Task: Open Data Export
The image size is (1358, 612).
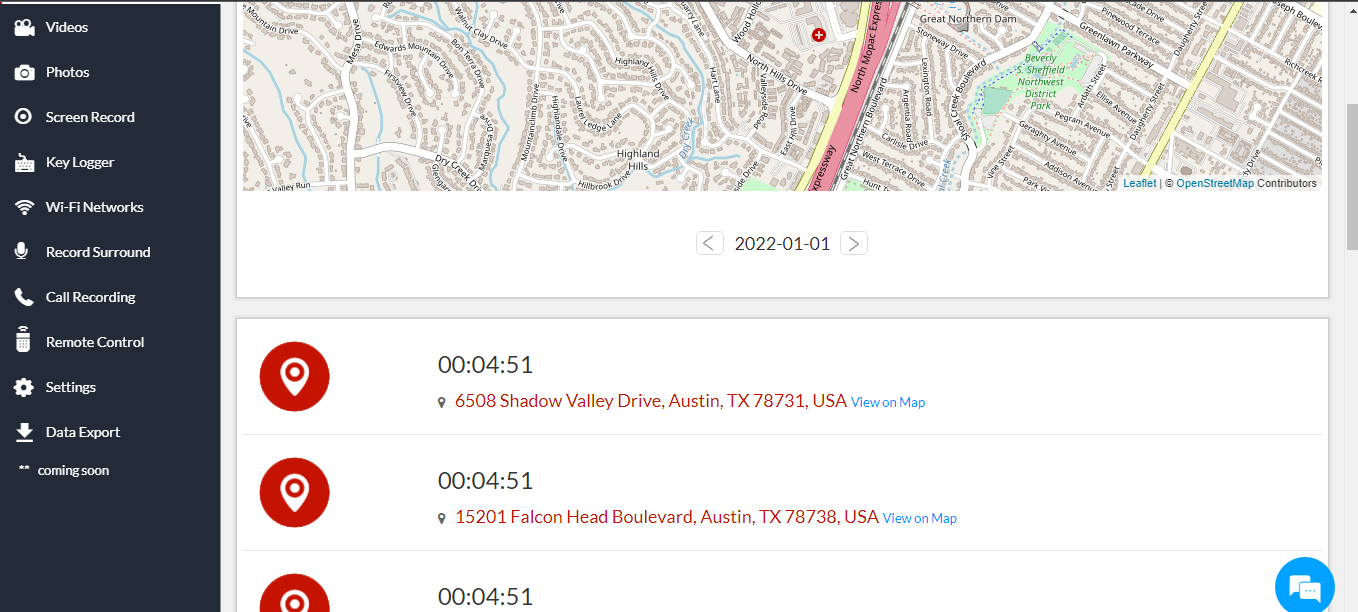Action: (x=82, y=432)
